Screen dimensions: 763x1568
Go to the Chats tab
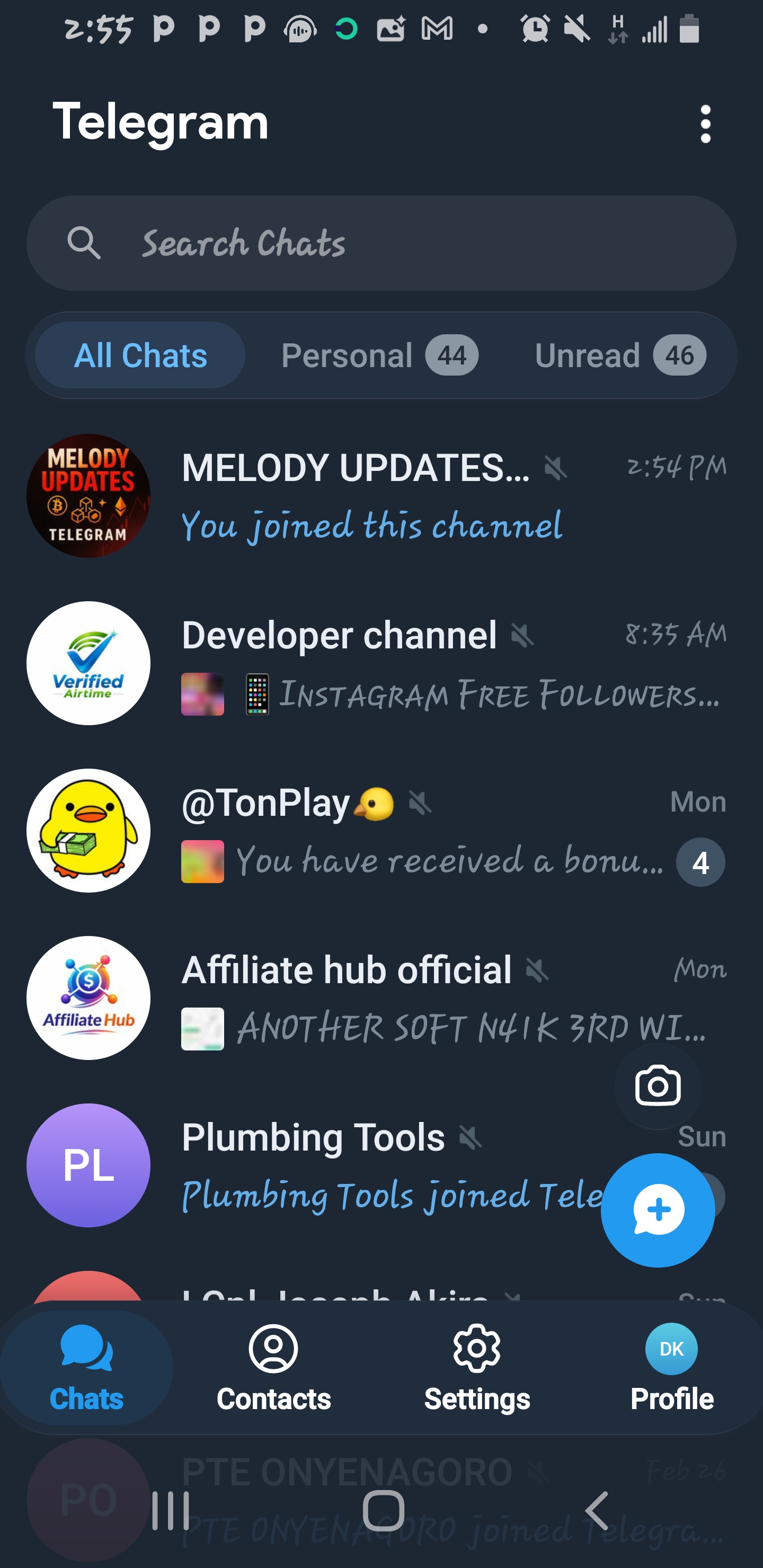point(86,1367)
